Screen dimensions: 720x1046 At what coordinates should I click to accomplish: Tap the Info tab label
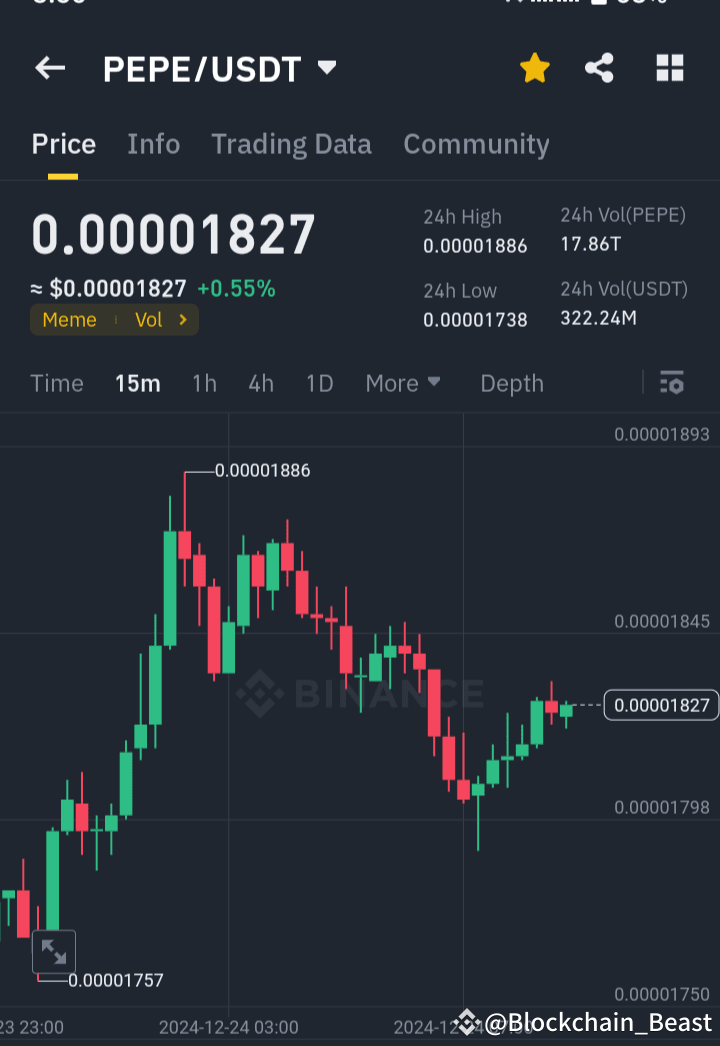153,144
